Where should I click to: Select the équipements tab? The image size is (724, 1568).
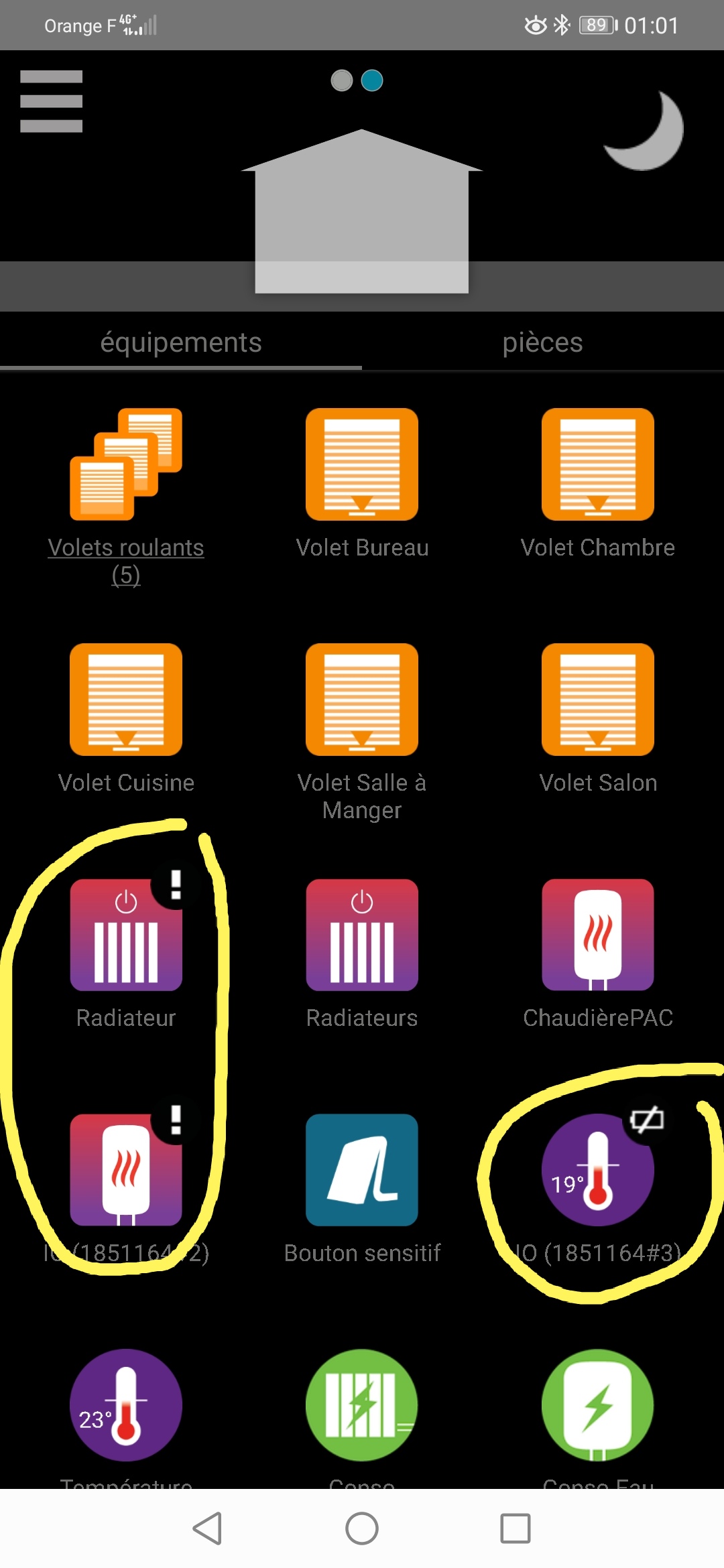pyautogui.click(x=181, y=342)
